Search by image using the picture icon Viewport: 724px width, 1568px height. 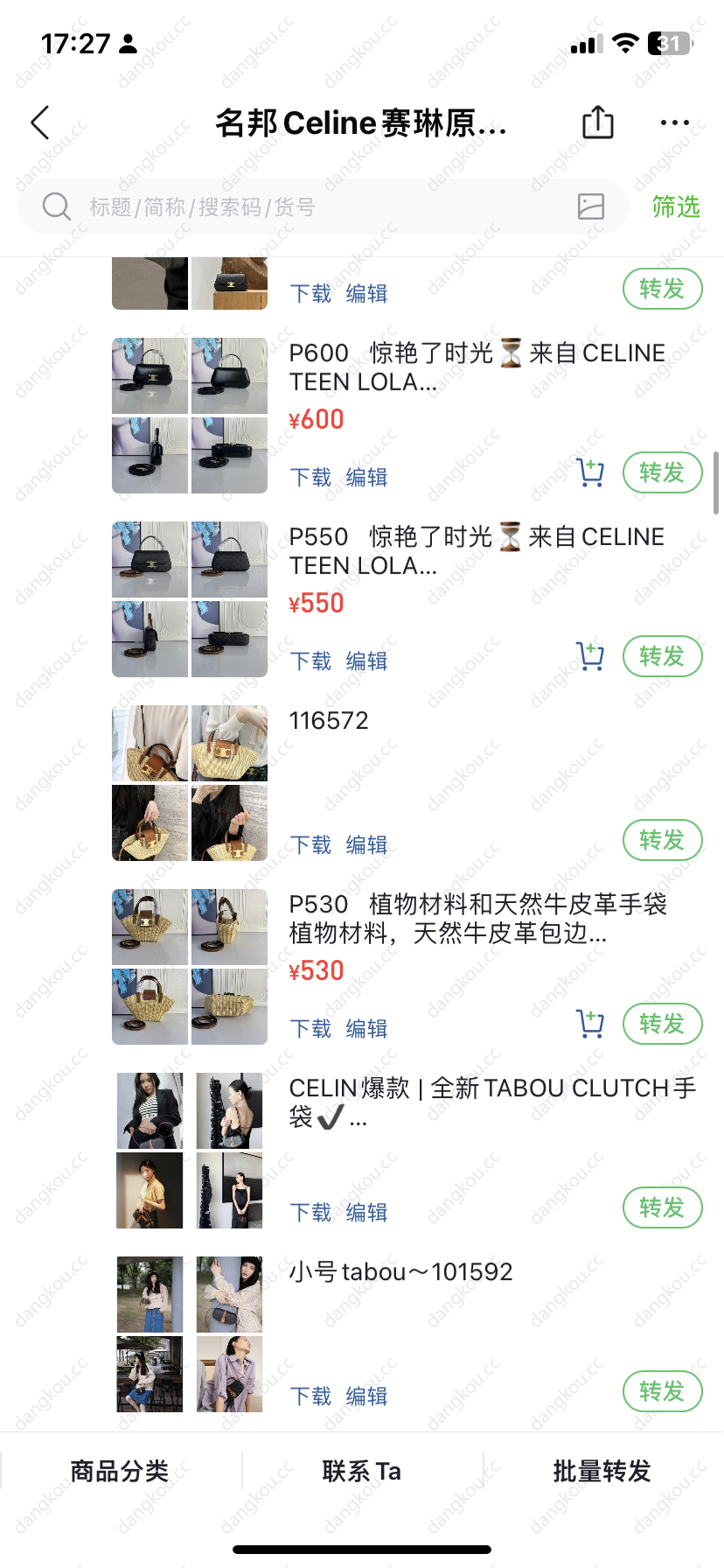tap(591, 206)
